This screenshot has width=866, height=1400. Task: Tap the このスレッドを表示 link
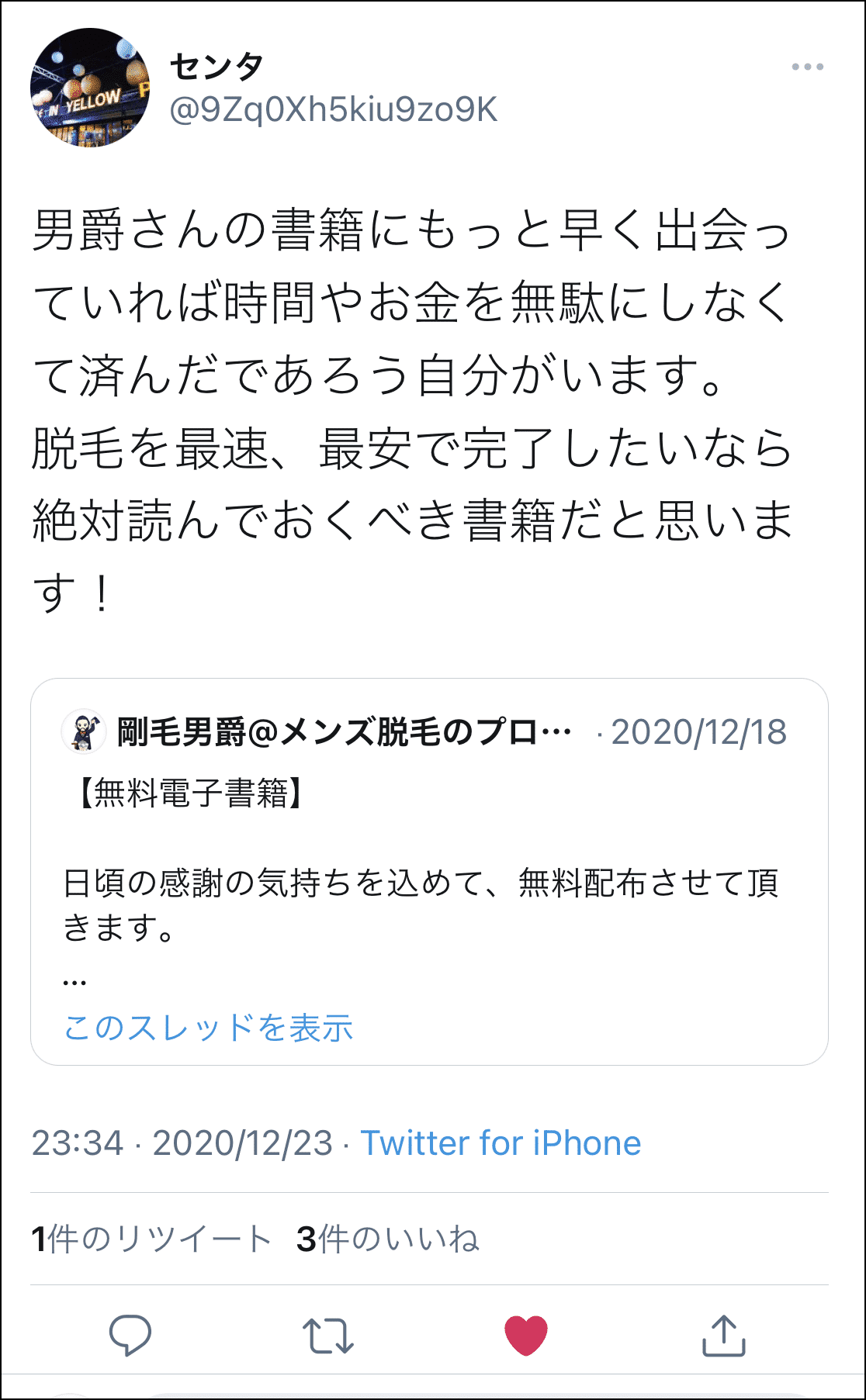point(208,1028)
